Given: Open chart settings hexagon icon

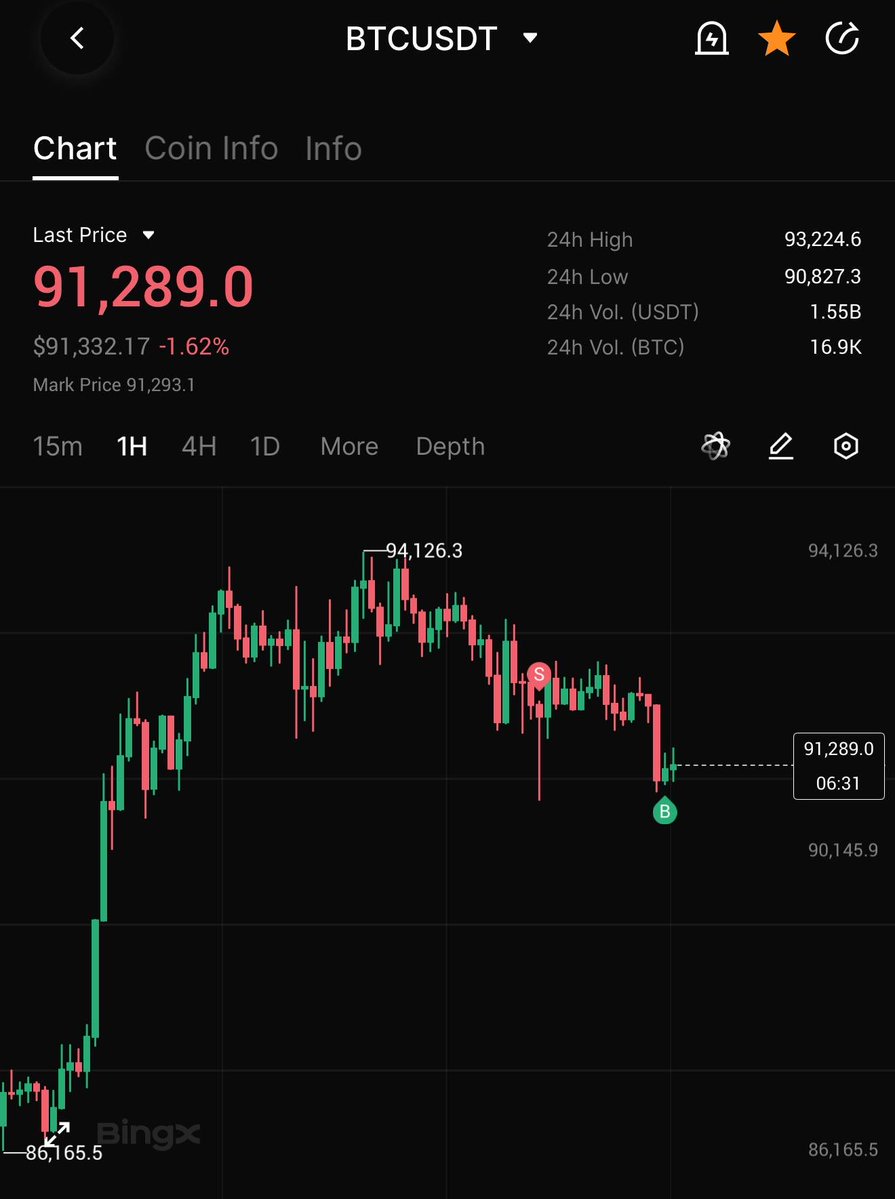Looking at the screenshot, I should coord(846,446).
